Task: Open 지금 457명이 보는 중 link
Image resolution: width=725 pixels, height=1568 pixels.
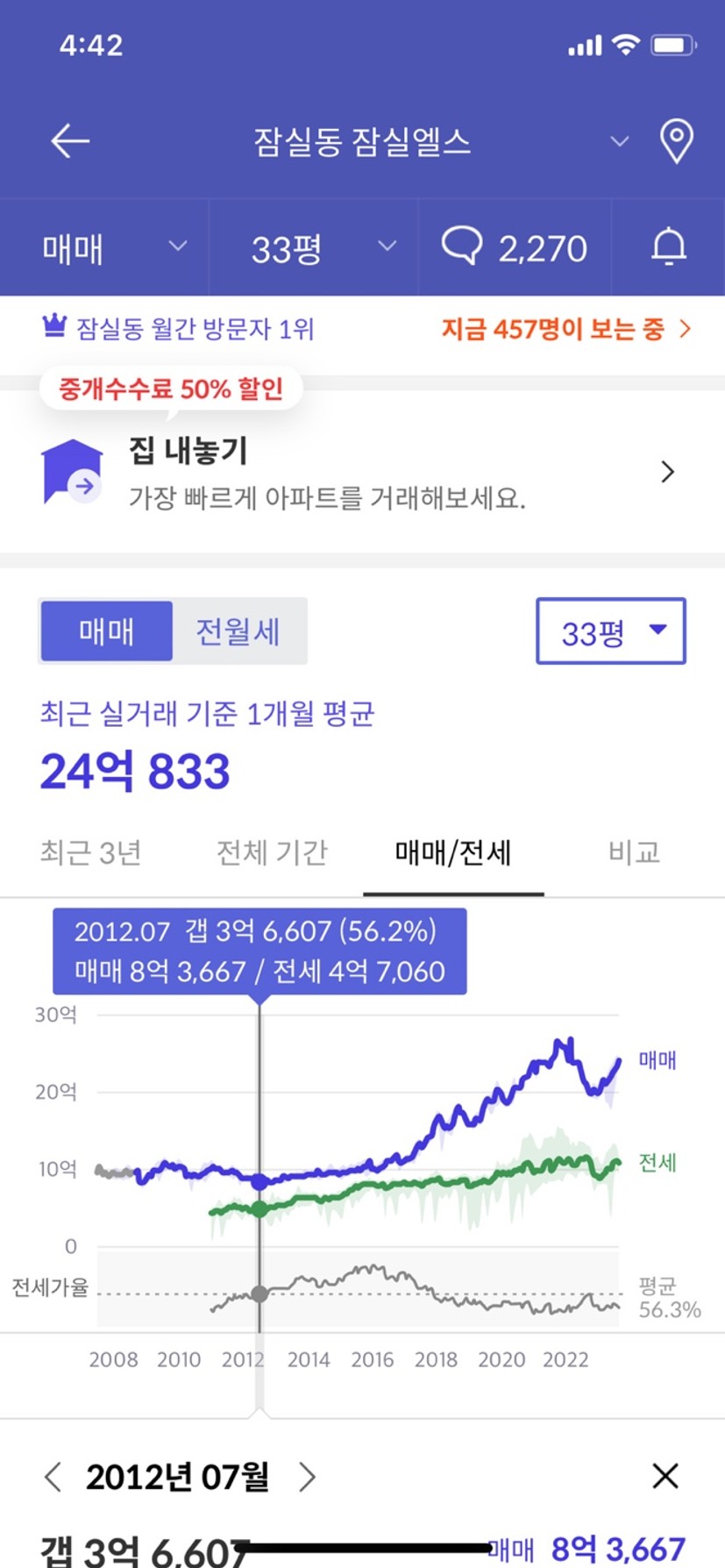Action: [x=566, y=329]
